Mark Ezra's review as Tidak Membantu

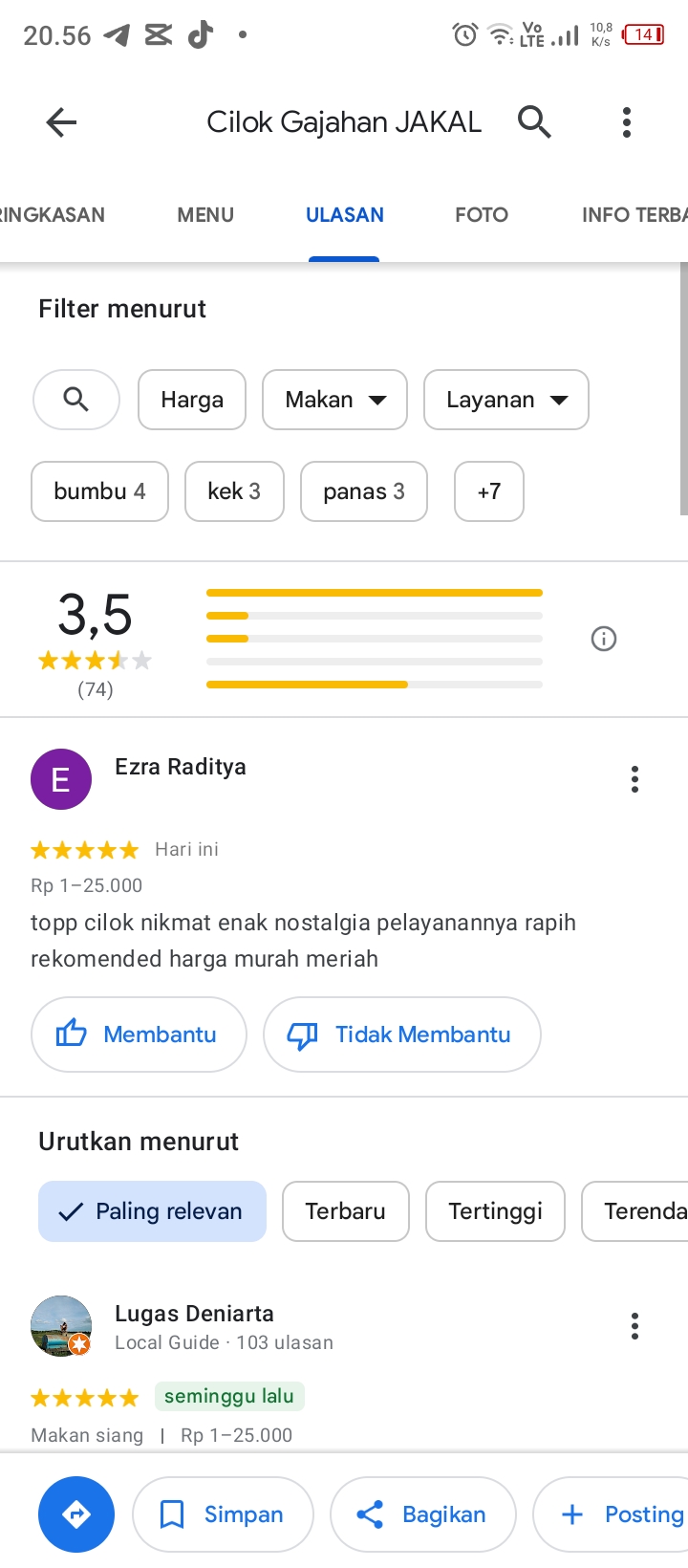(402, 1034)
